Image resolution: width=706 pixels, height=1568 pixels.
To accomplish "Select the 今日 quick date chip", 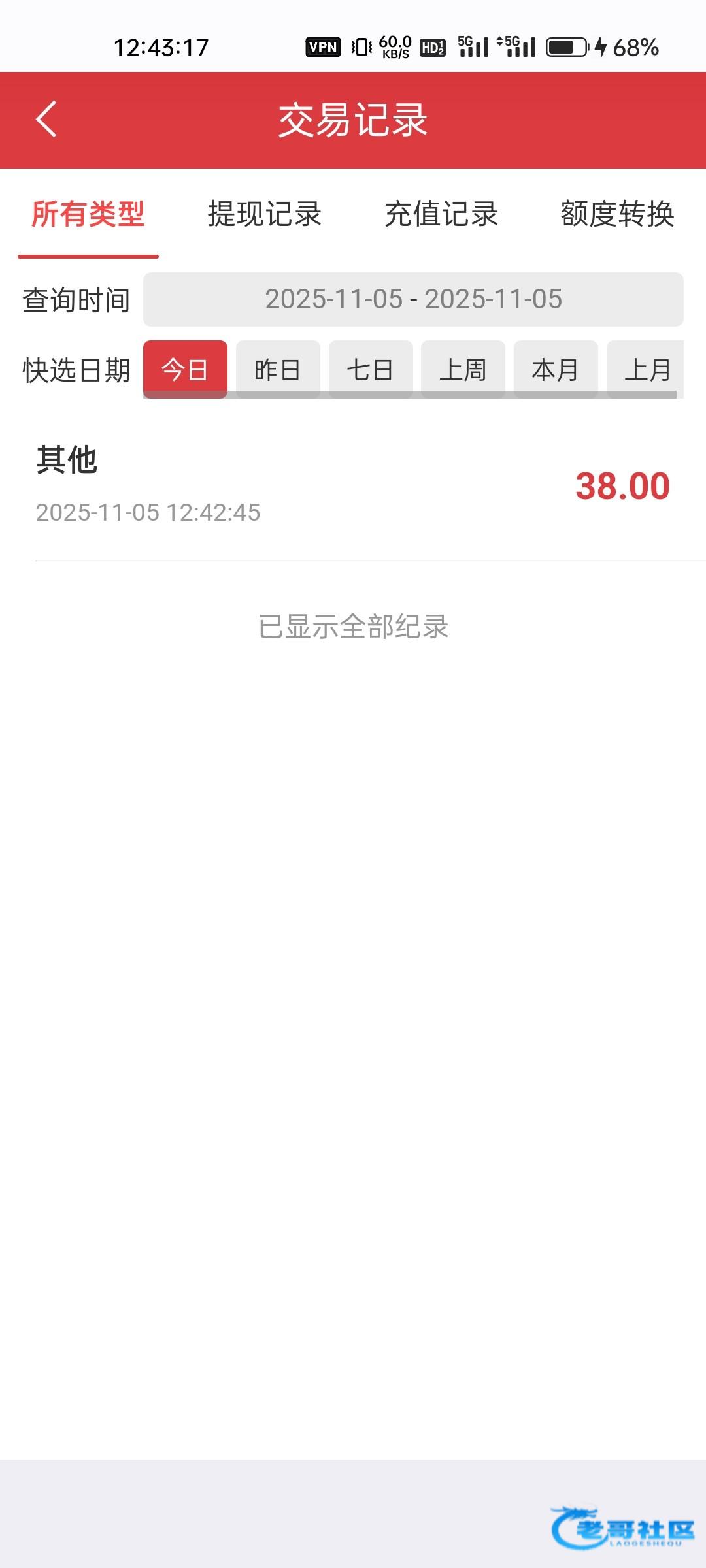I will coord(185,369).
